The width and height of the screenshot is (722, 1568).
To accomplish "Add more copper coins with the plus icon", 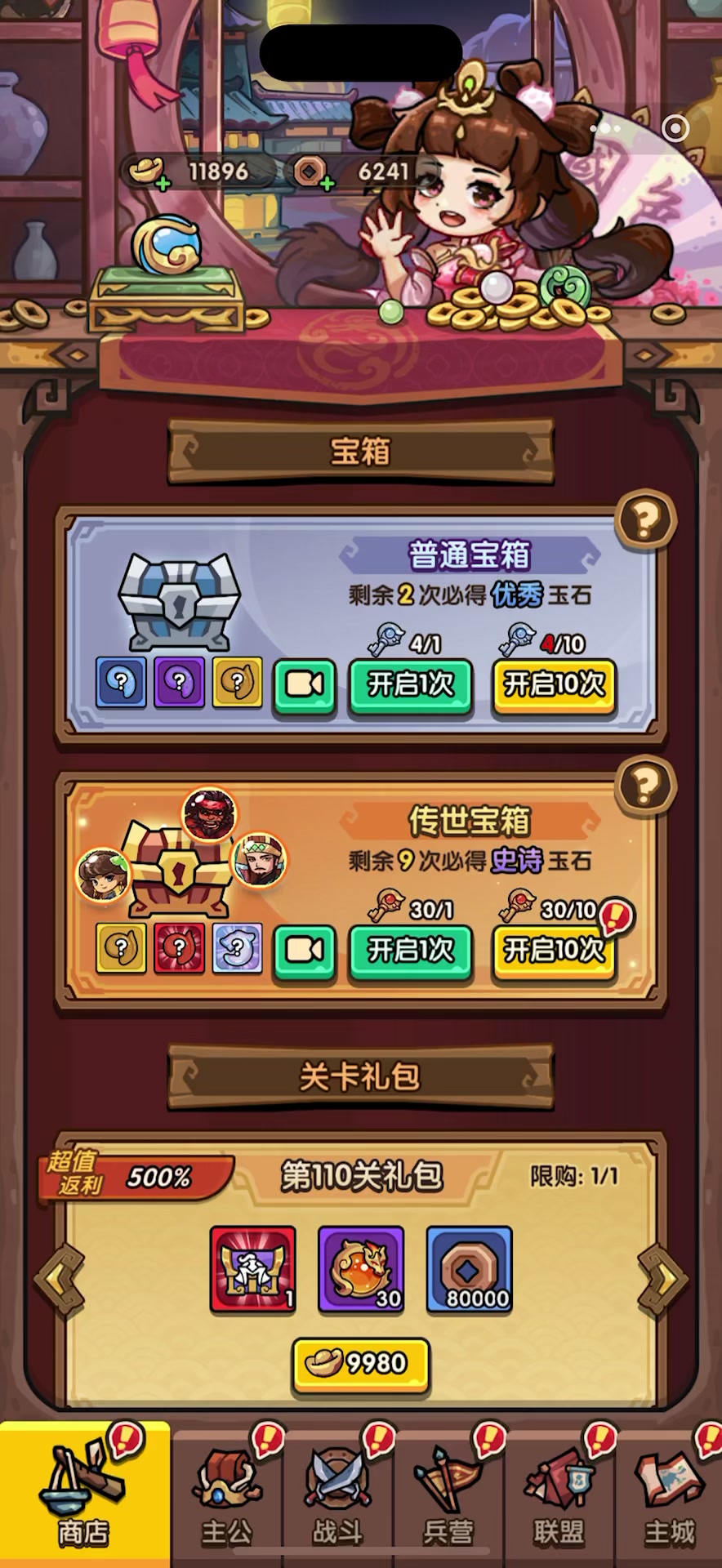I will pyautogui.click(x=327, y=184).
